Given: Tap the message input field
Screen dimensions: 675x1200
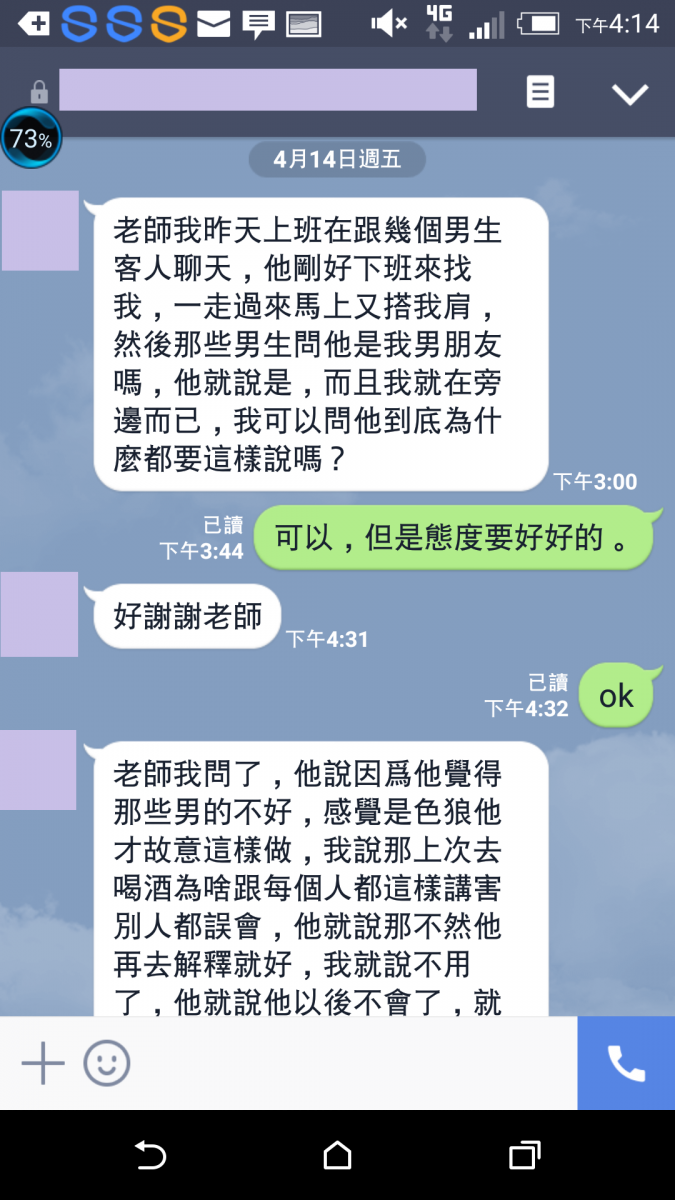Looking at the screenshot, I should tap(350, 1062).
